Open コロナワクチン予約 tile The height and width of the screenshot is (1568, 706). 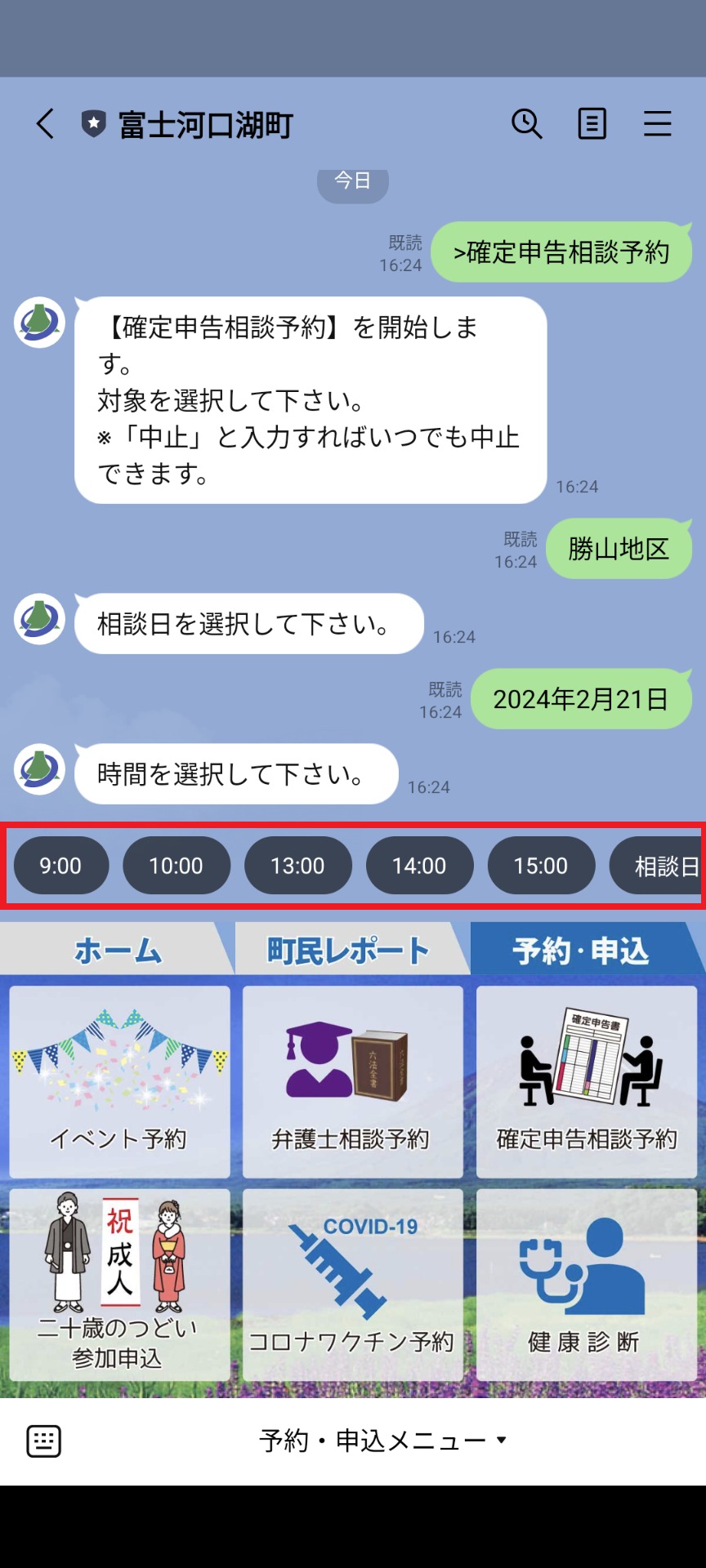[x=352, y=1284]
